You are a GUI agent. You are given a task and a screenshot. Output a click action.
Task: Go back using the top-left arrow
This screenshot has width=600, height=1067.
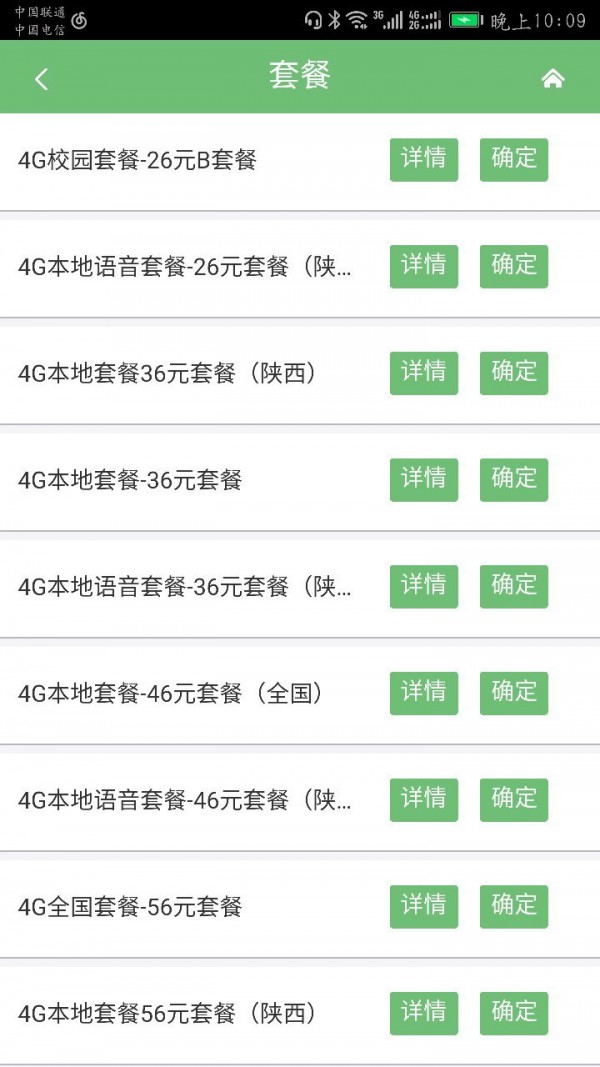[41, 79]
